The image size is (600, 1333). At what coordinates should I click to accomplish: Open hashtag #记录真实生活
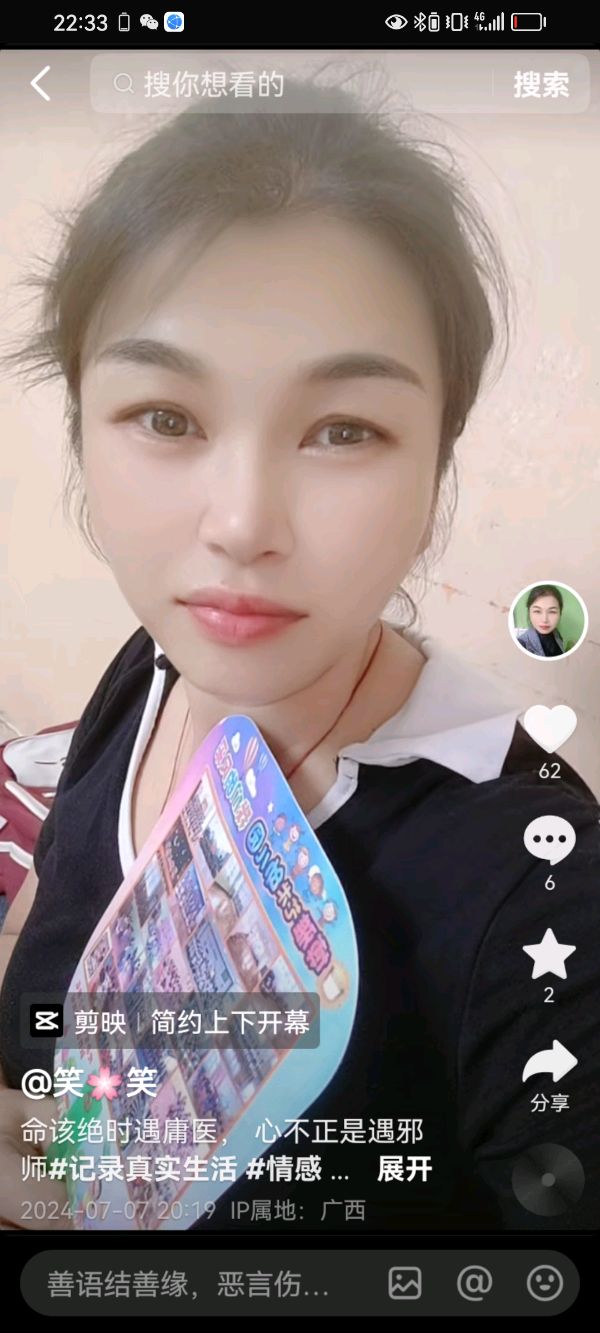[x=143, y=1168]
